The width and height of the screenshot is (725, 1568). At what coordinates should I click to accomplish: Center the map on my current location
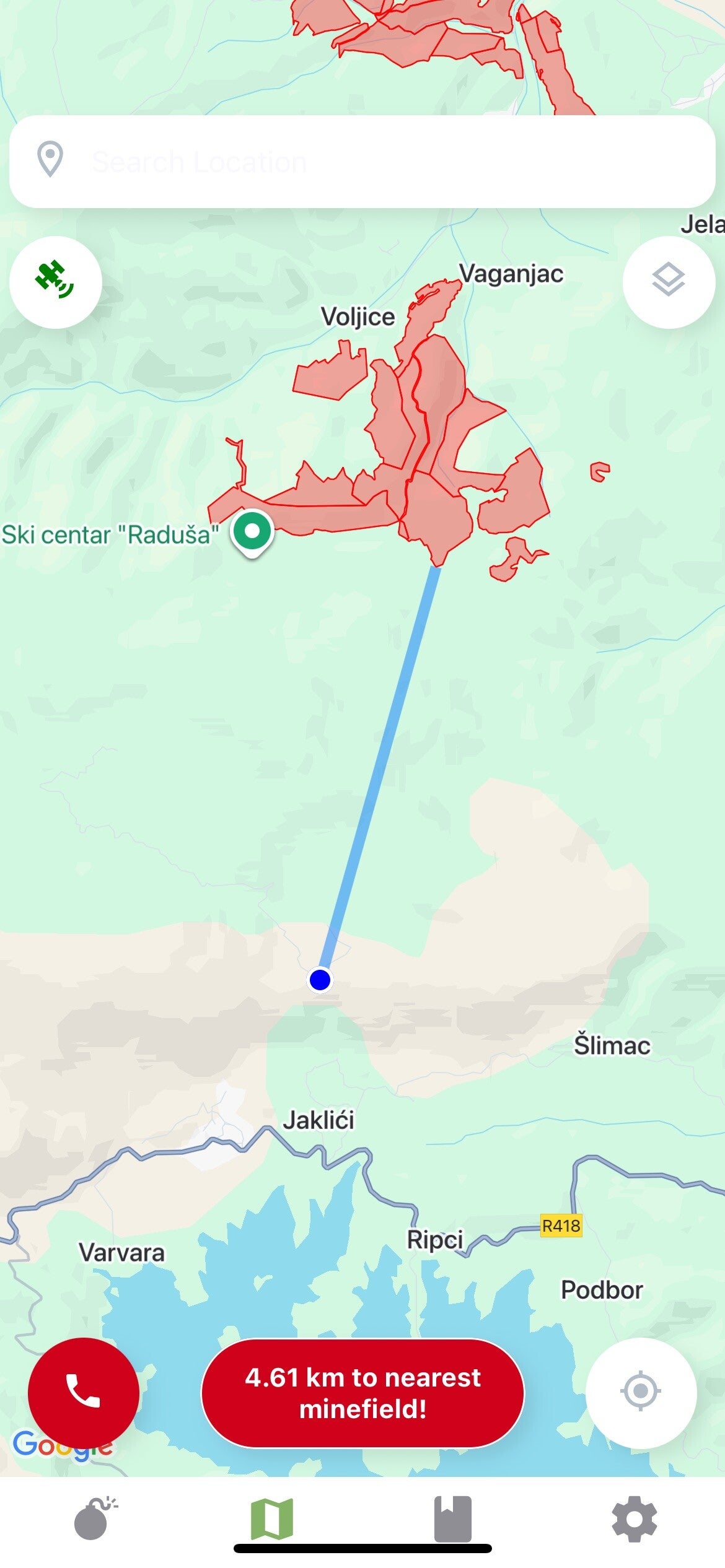click(x=641, y=1392)
